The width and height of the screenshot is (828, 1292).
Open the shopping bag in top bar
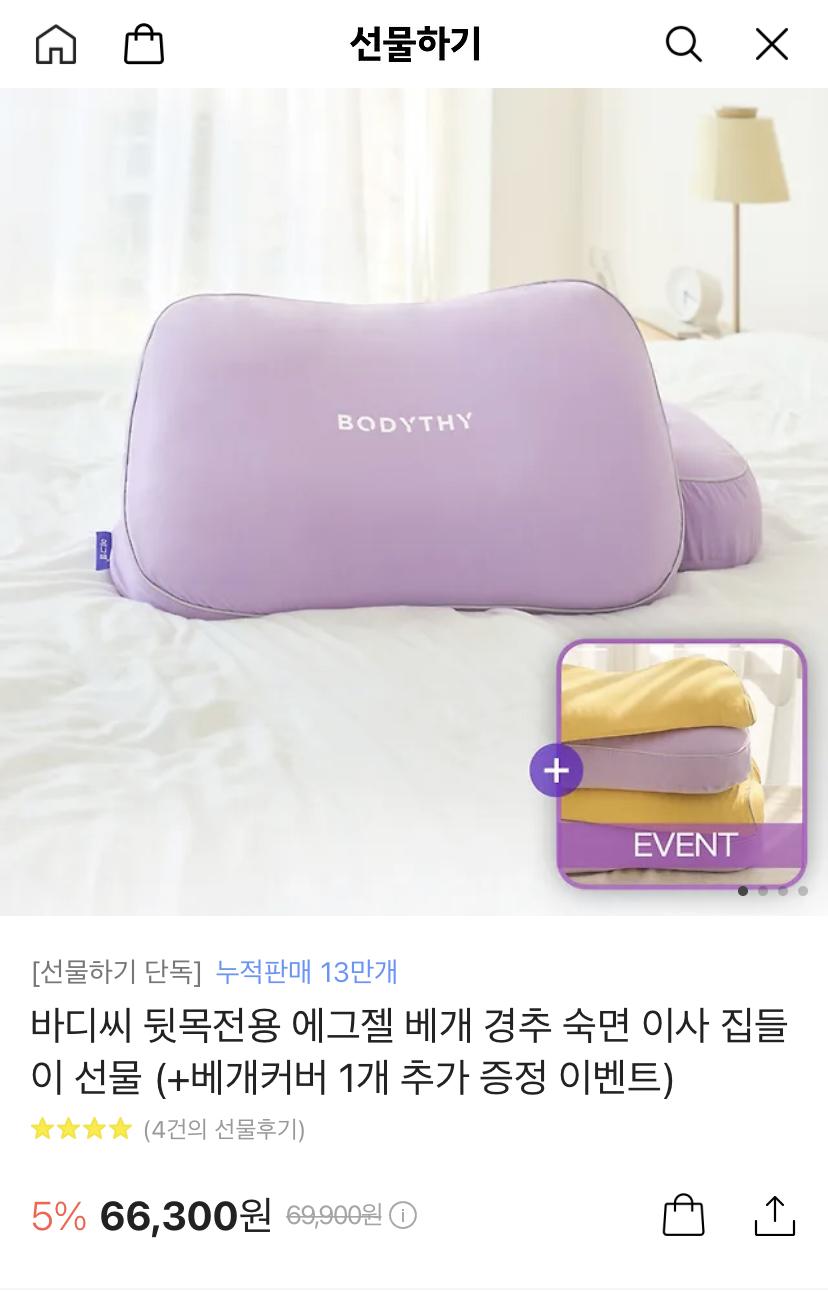(x=143, y=44)
